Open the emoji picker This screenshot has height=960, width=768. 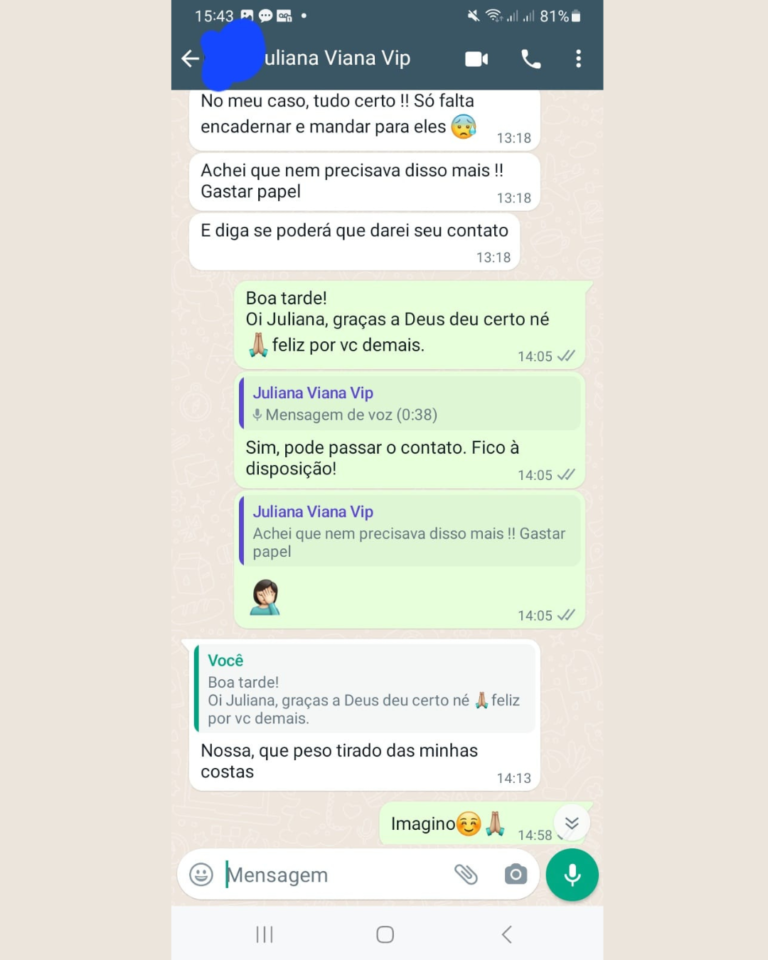pos(201,875)
